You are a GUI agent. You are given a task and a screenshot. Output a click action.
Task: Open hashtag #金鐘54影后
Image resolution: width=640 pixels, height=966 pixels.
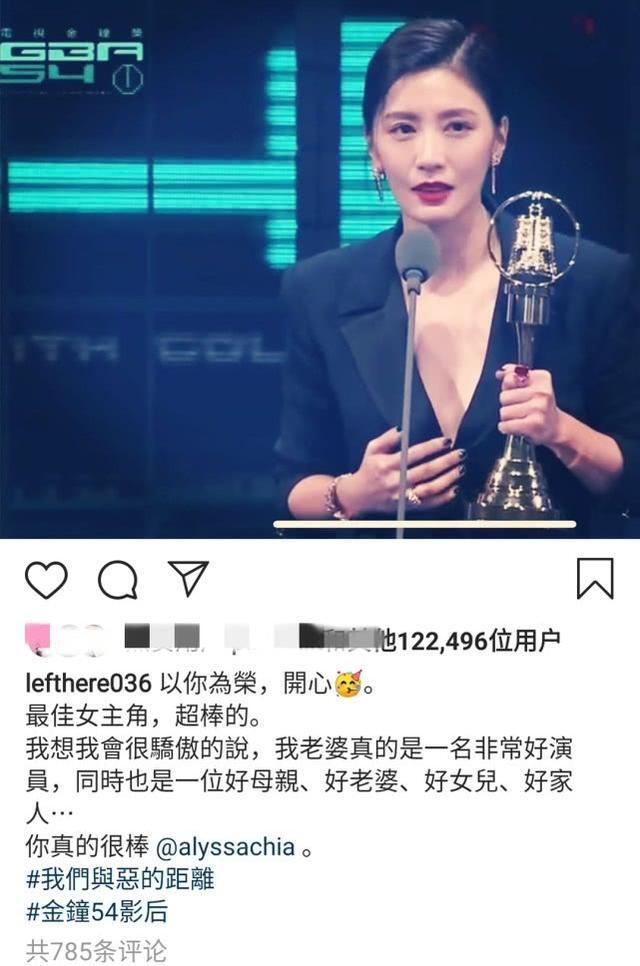(x=103, y=913)
